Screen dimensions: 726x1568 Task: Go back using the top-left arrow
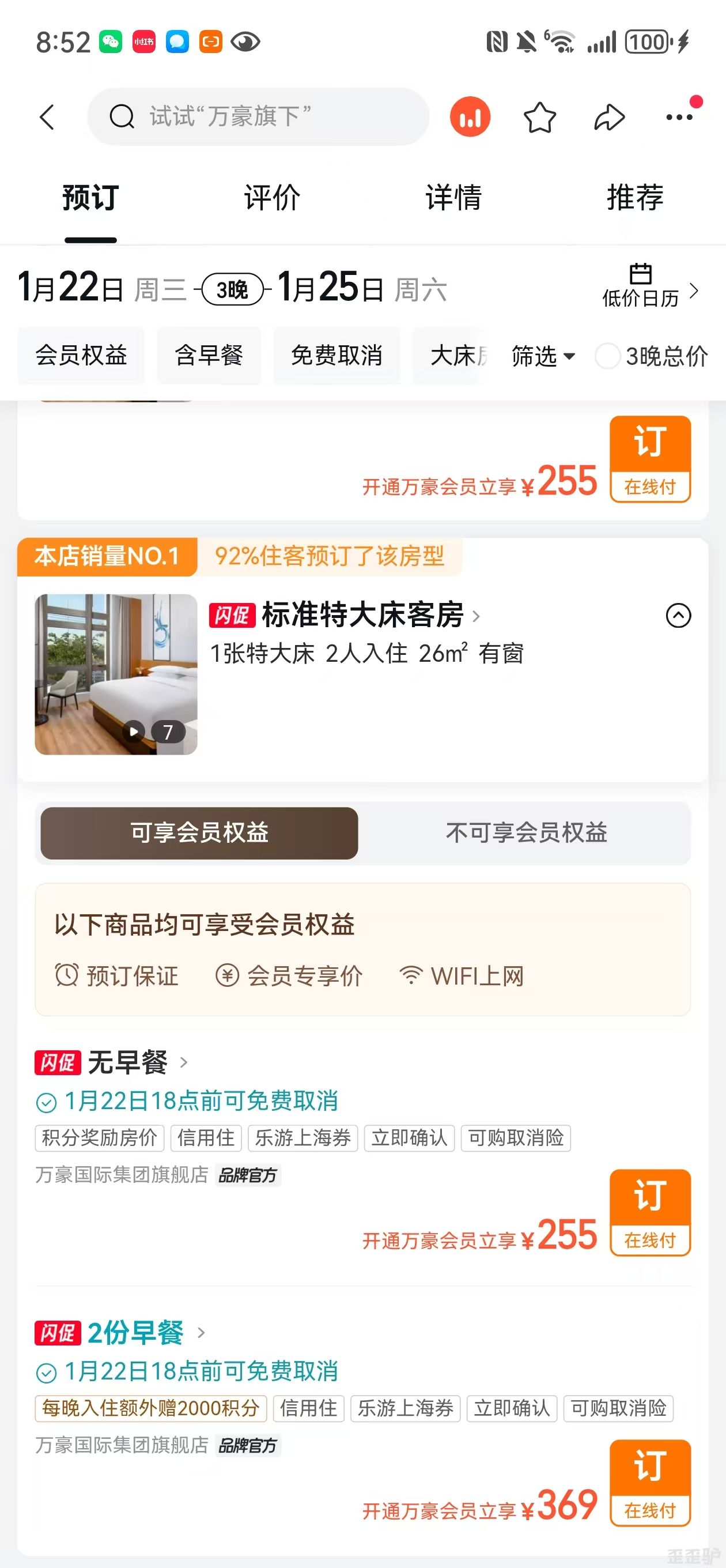47,117
